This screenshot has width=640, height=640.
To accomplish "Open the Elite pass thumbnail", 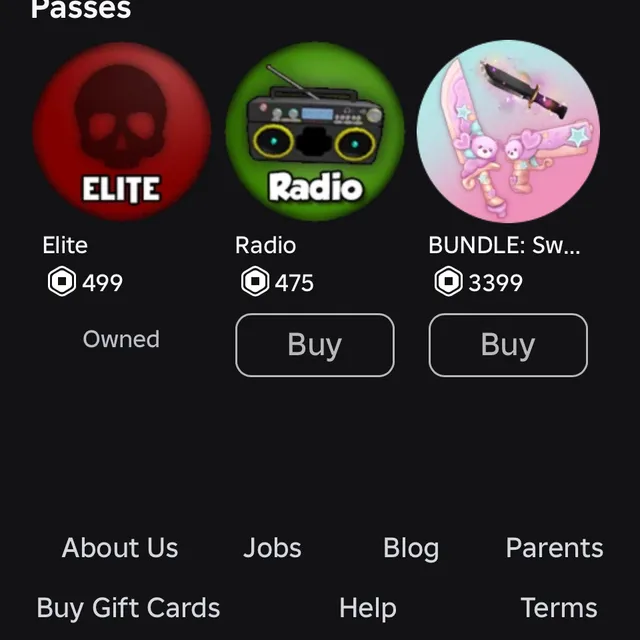I will [x=122, y=132].
